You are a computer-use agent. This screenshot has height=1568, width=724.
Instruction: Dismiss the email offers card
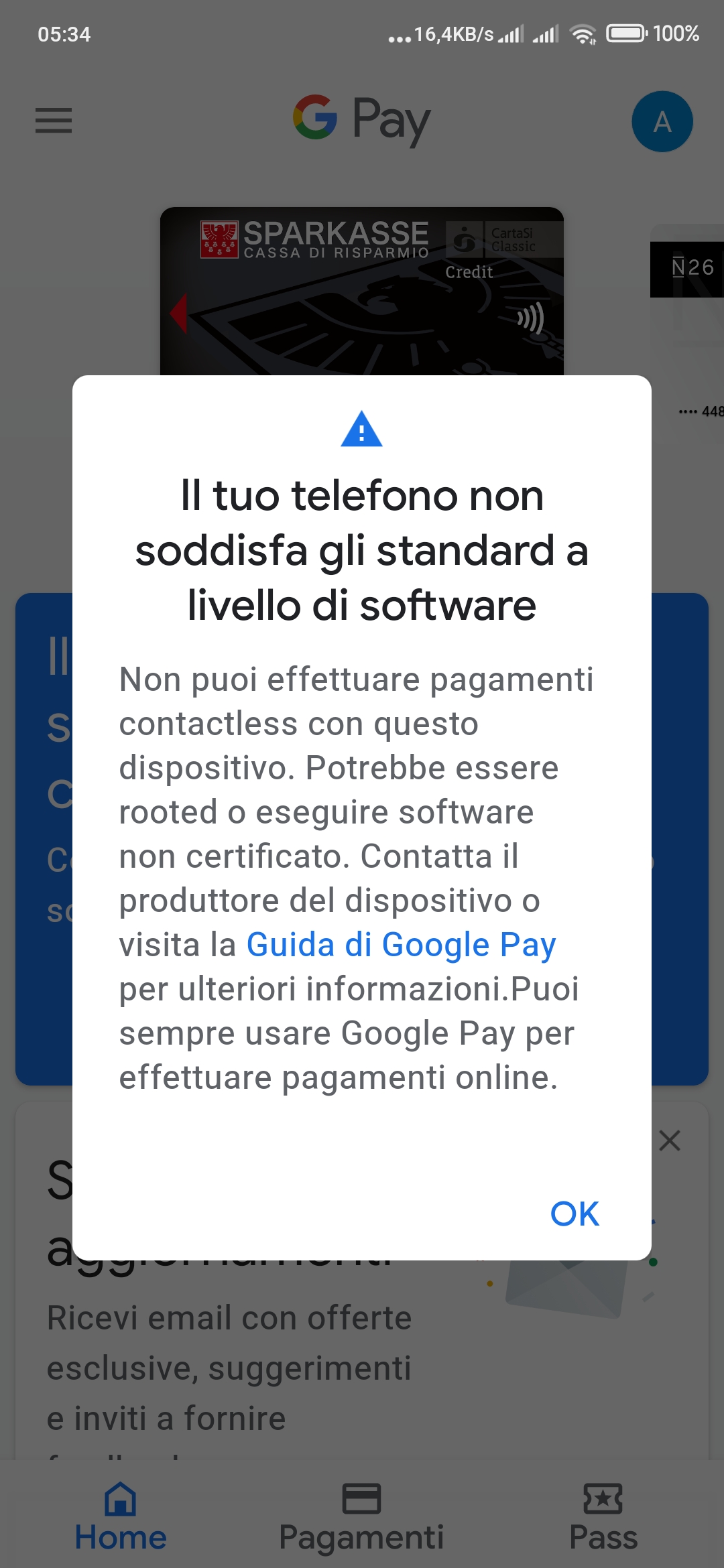(x=670, y=1140)
